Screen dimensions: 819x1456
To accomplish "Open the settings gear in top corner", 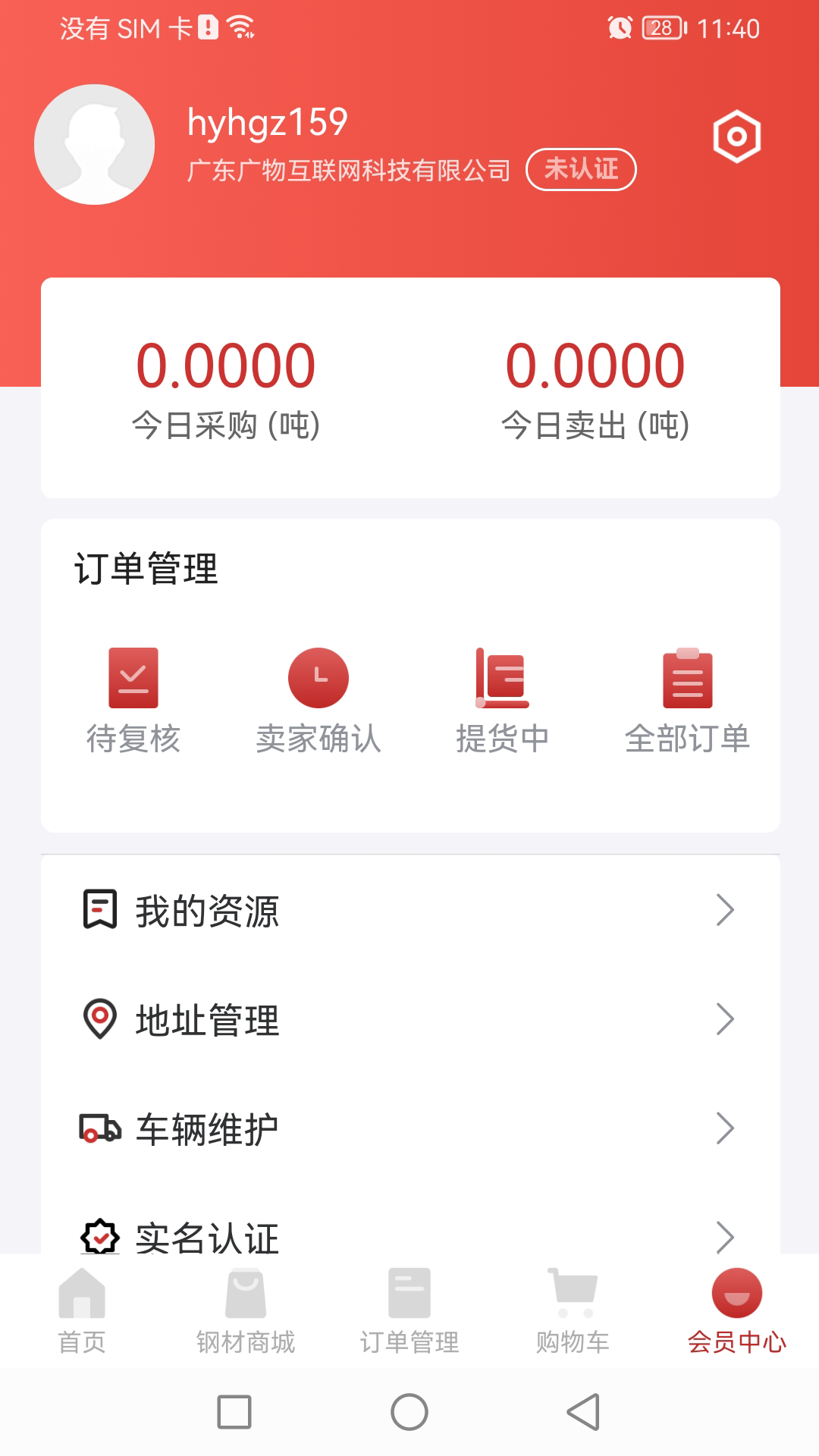I will [x=737, y=136].
